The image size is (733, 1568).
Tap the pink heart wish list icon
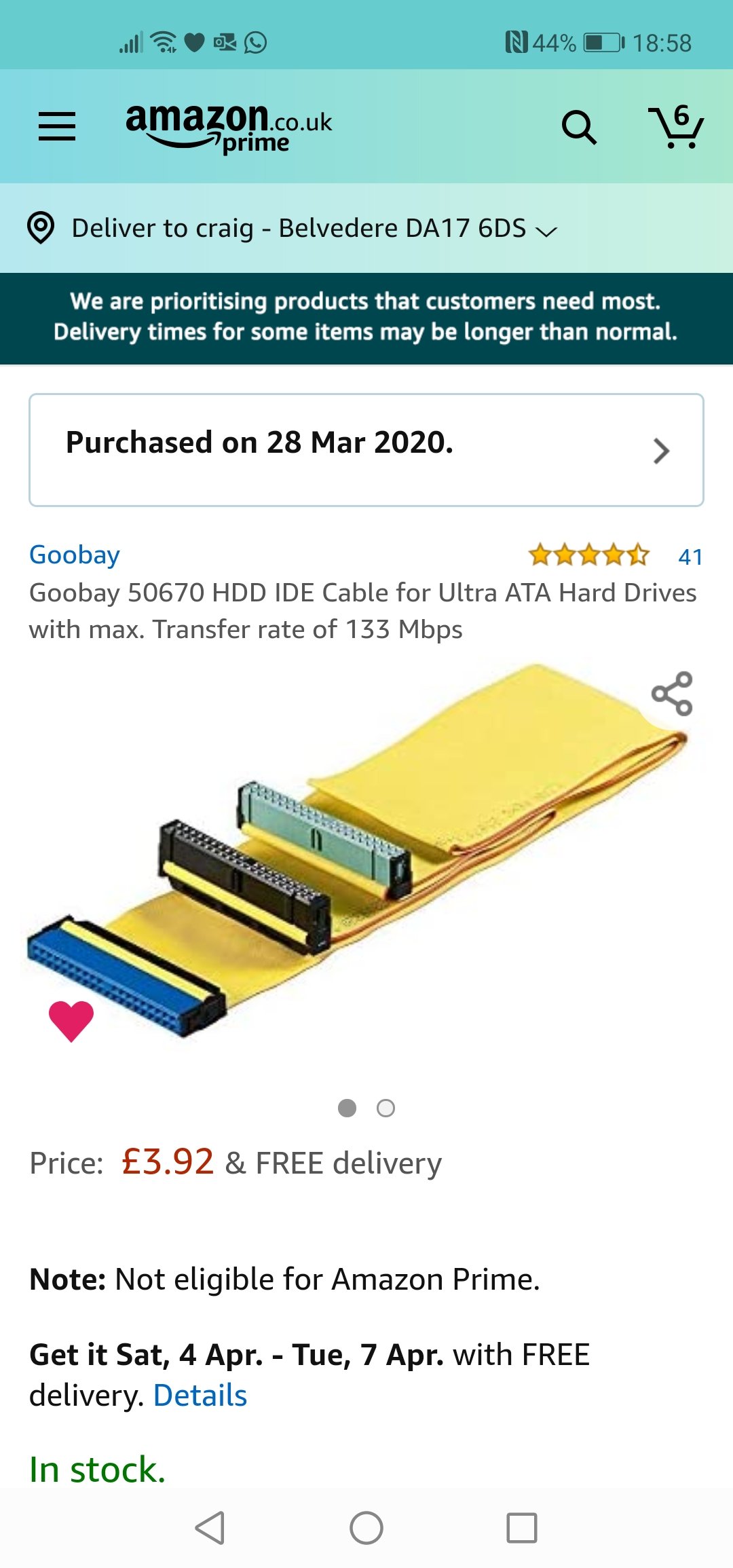pos(71,1021)
